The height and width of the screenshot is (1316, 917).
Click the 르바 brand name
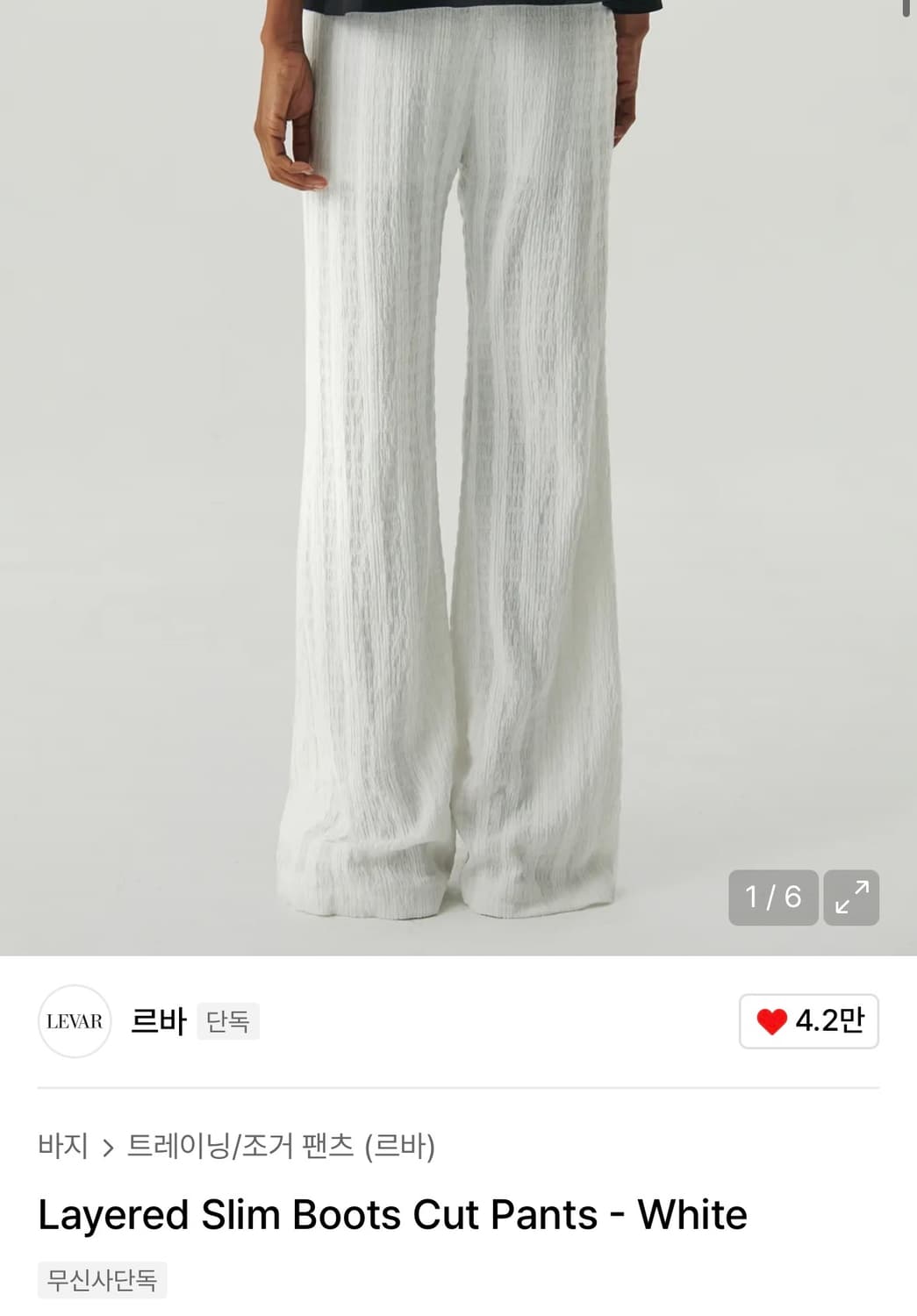(157, 1021)
